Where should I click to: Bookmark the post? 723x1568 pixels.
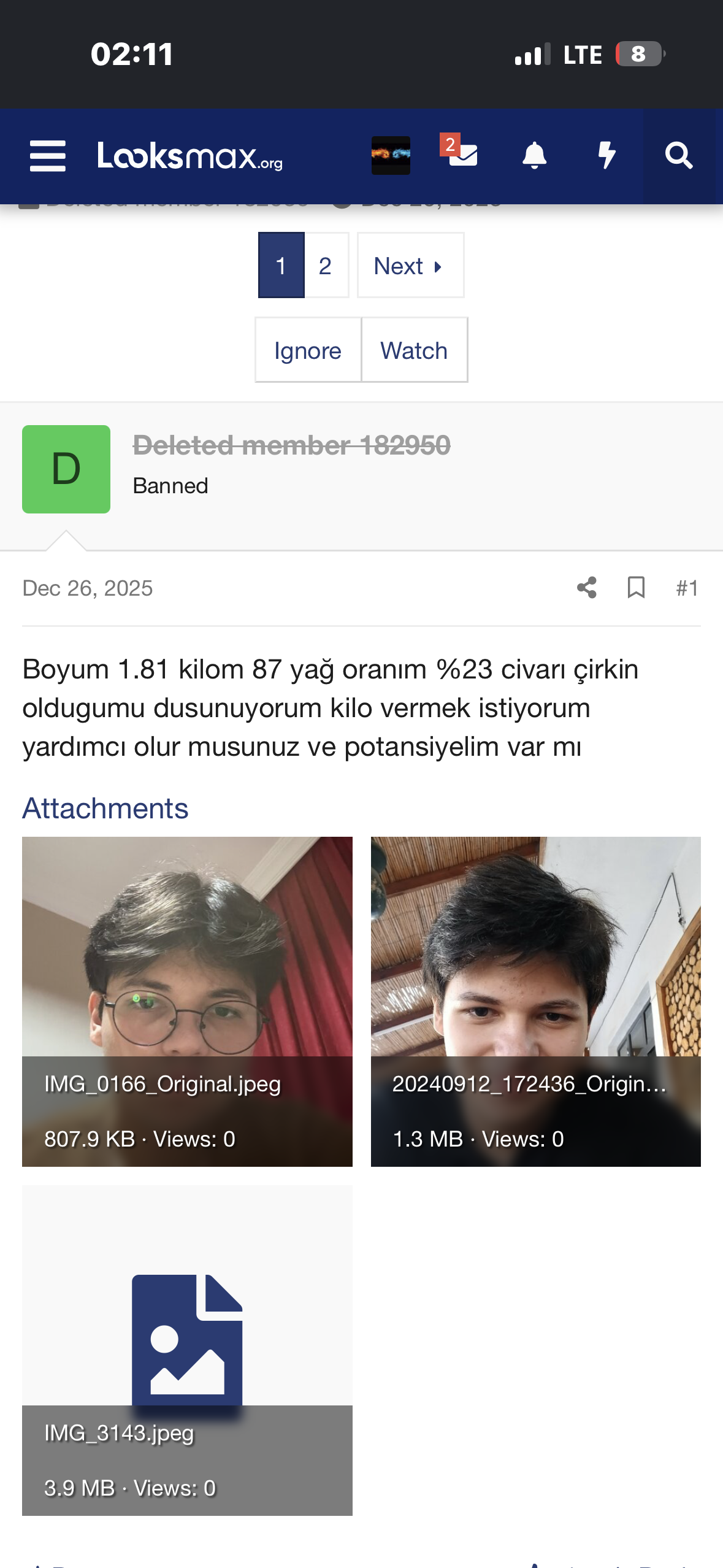pyautogui.click(x=636, y=588)
